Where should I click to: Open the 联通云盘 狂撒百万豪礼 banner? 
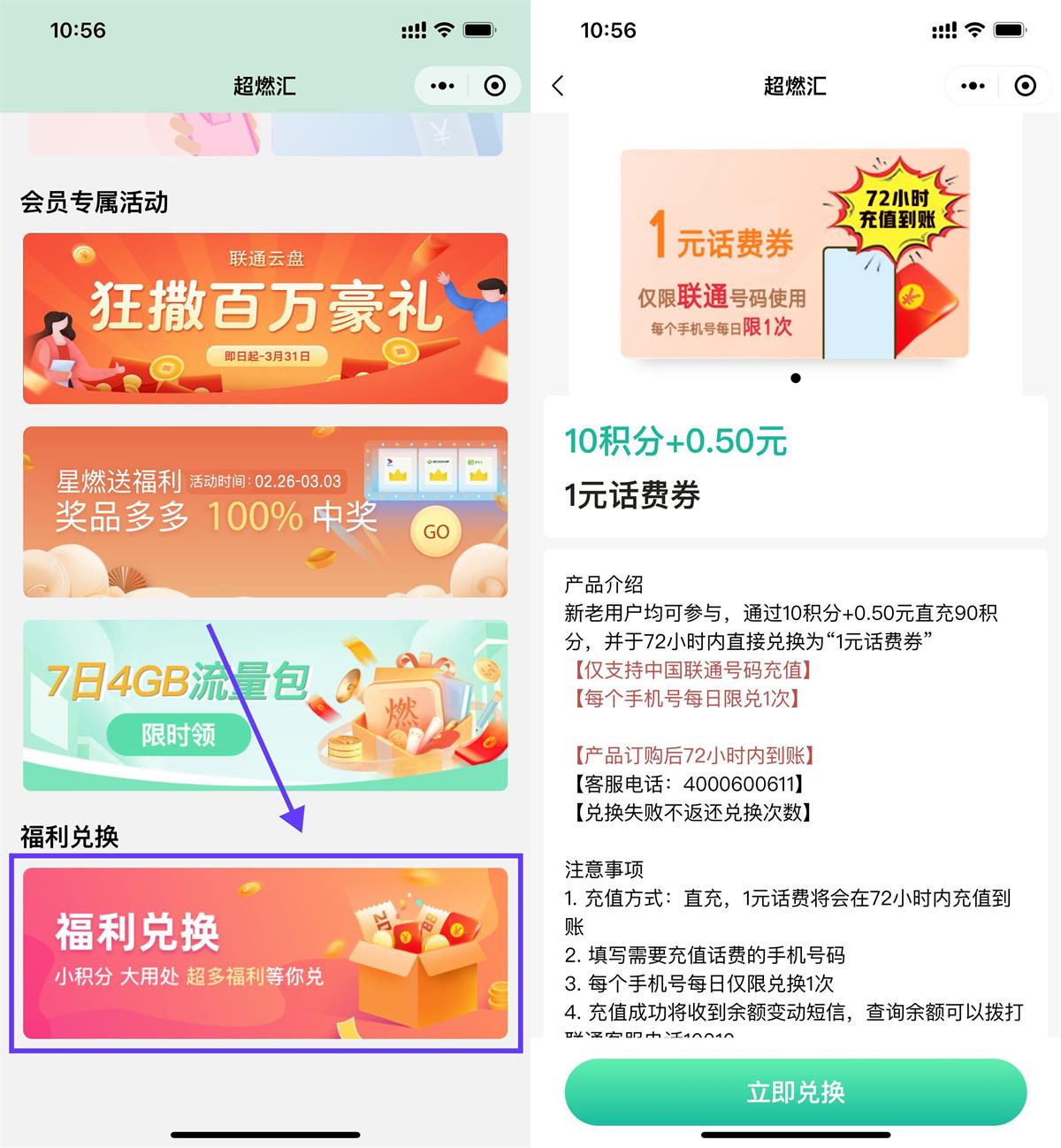point(265,318)
